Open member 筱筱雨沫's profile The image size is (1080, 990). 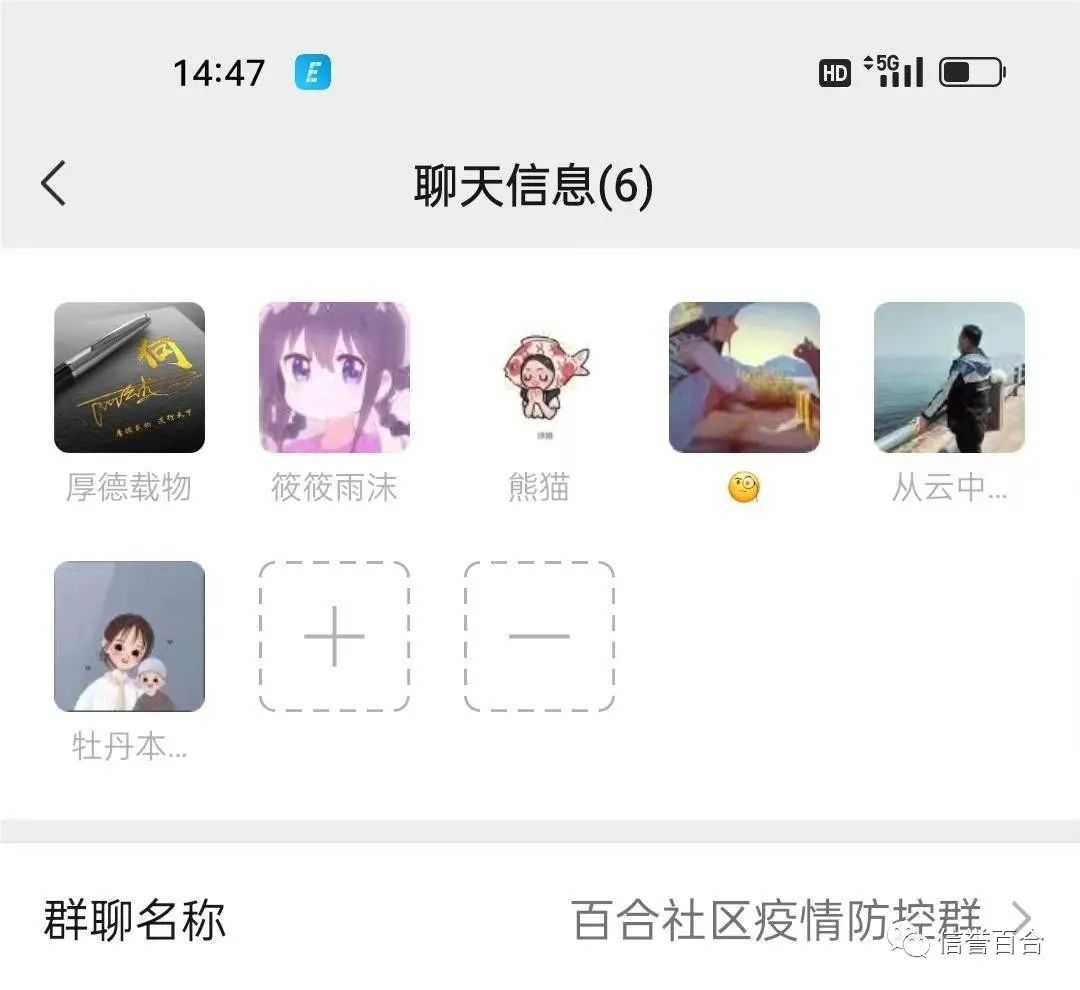(334, 378)
